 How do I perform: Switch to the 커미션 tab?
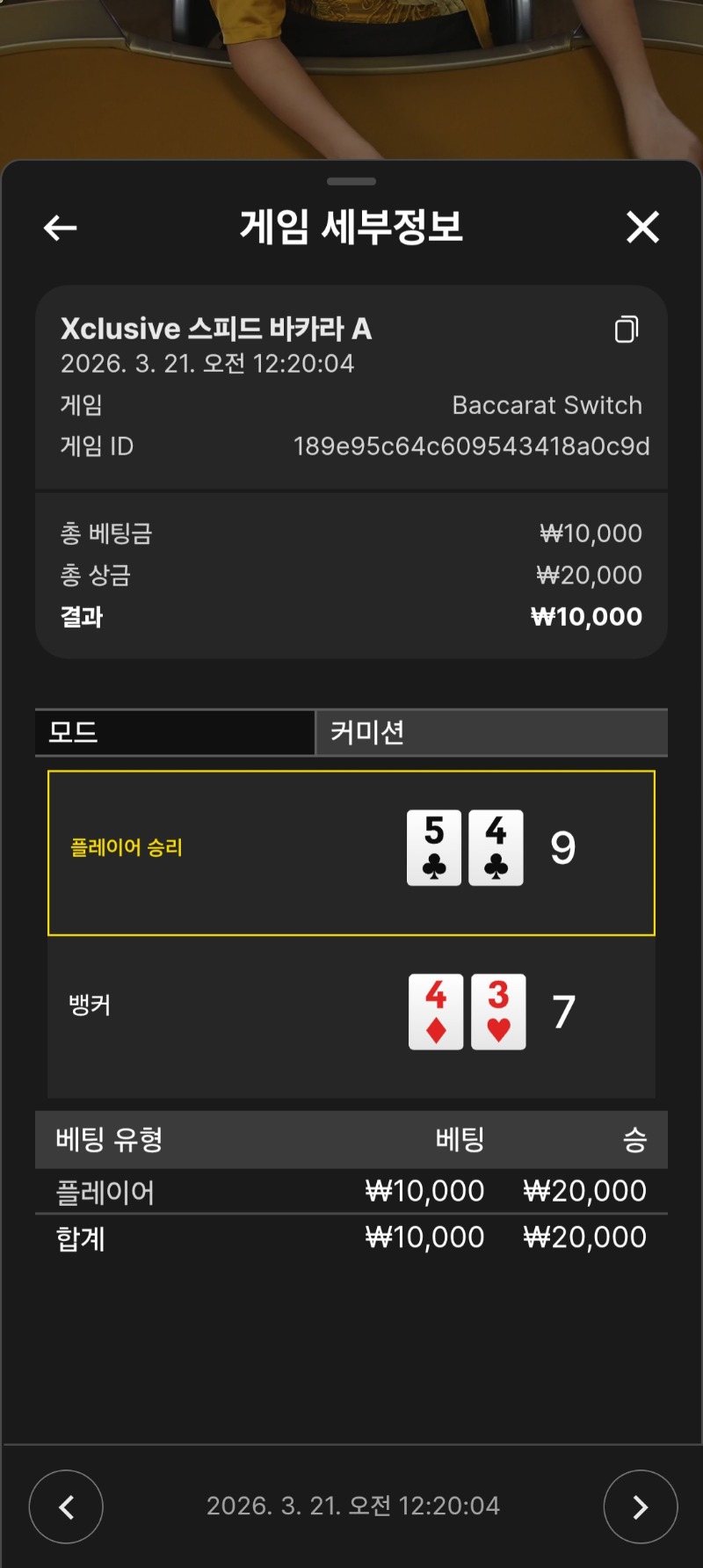(490, 732)
